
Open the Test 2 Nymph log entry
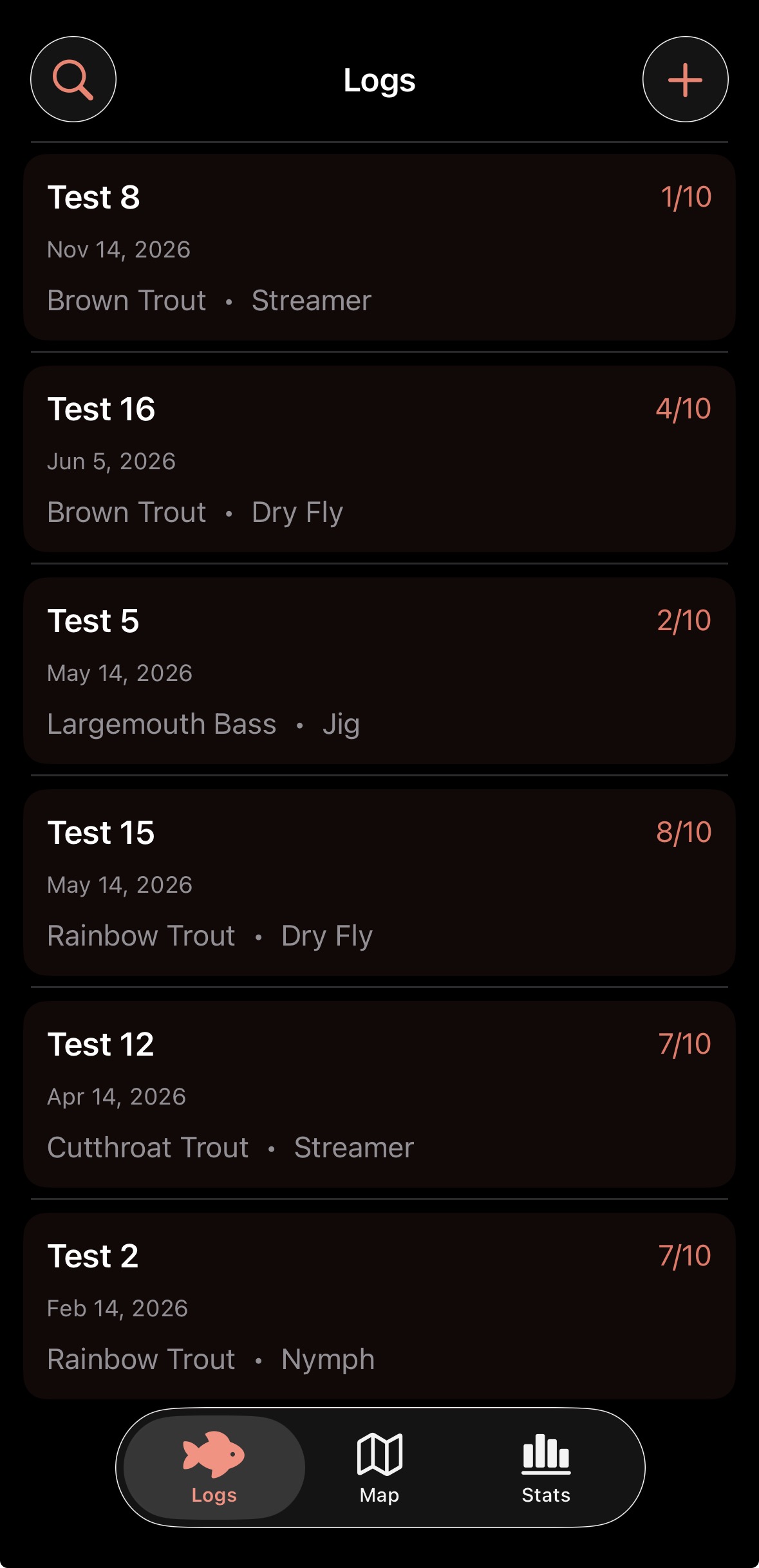tap(379, 1307)
